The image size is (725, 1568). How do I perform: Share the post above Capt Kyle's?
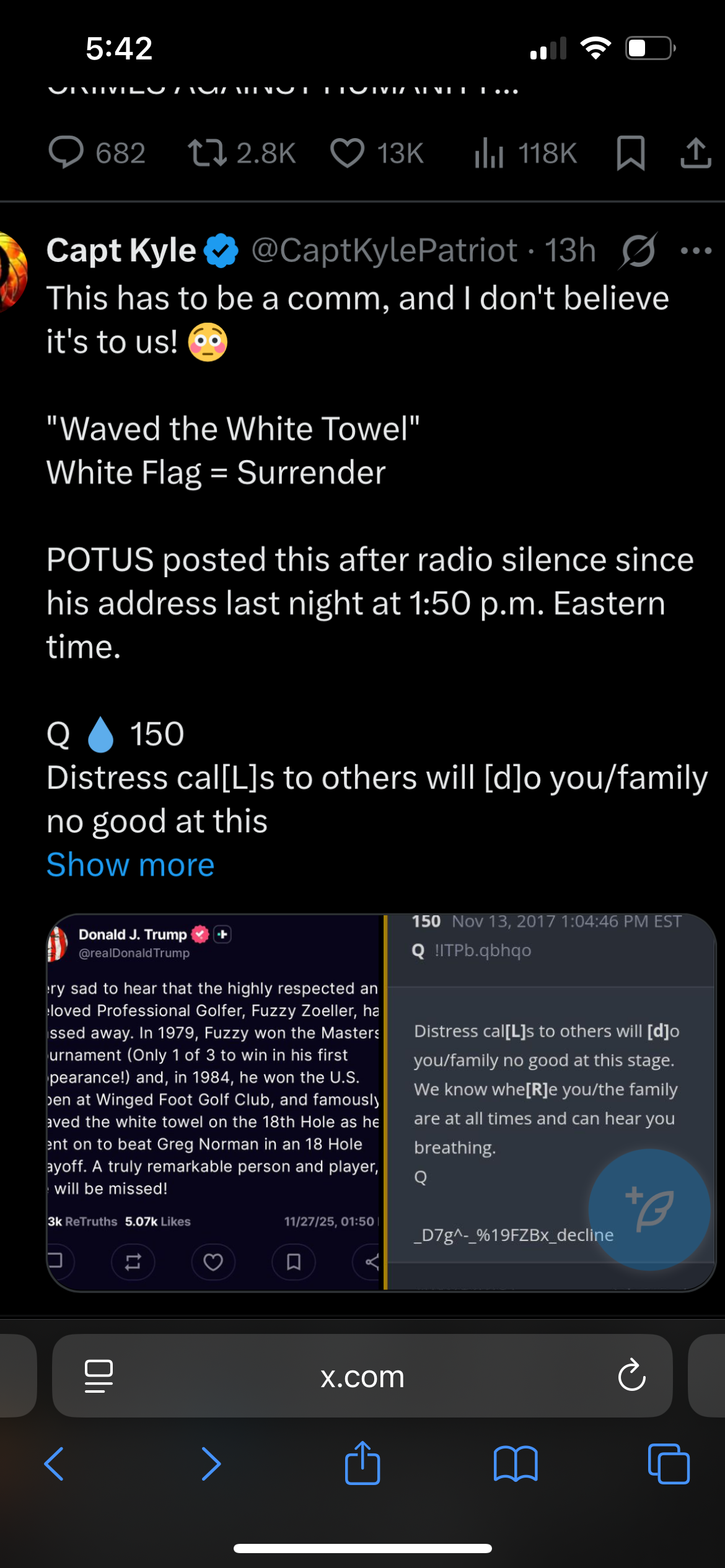pyautogui.click(x=696, y=152)
